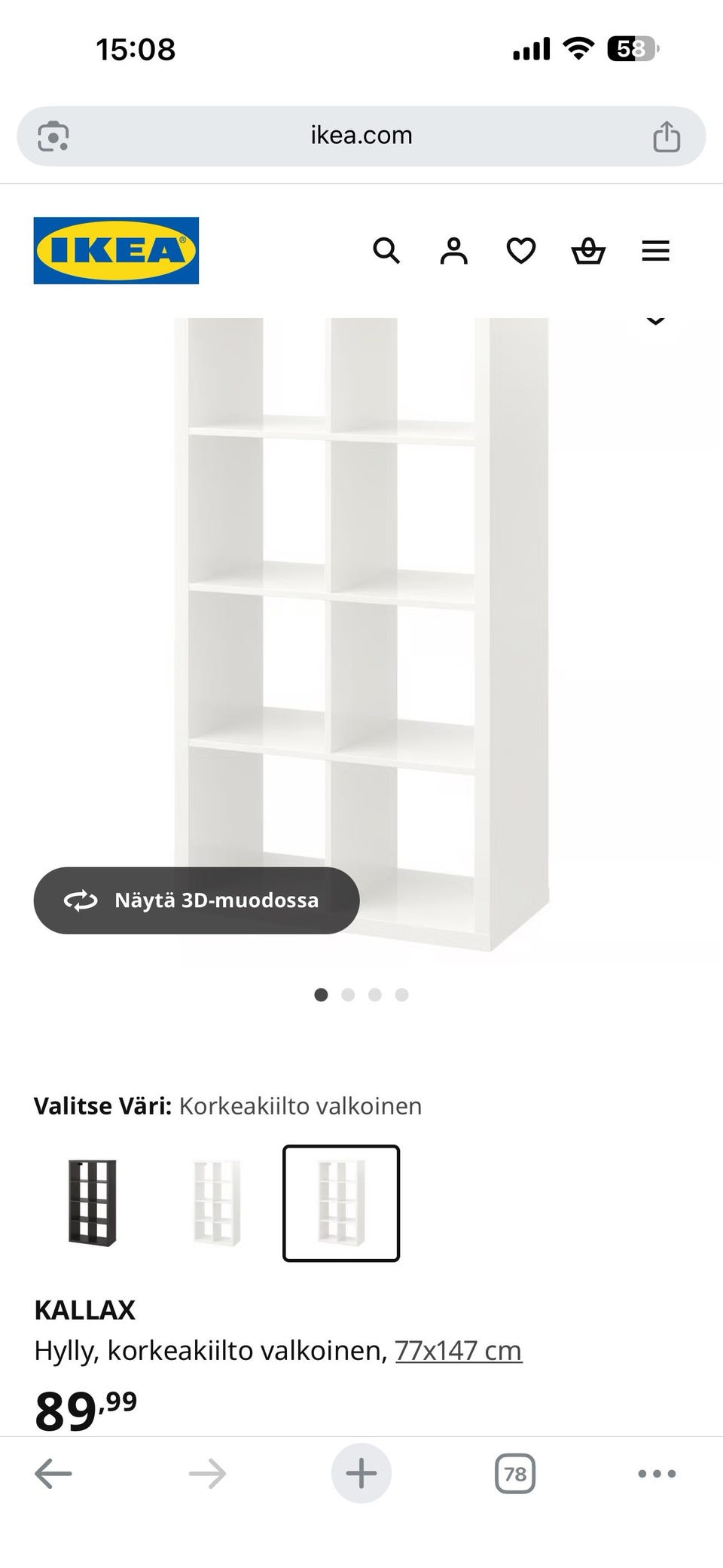The image size is (723, 1568).
Task: Open the user account profile icon
Action: (x=453, y=251)
